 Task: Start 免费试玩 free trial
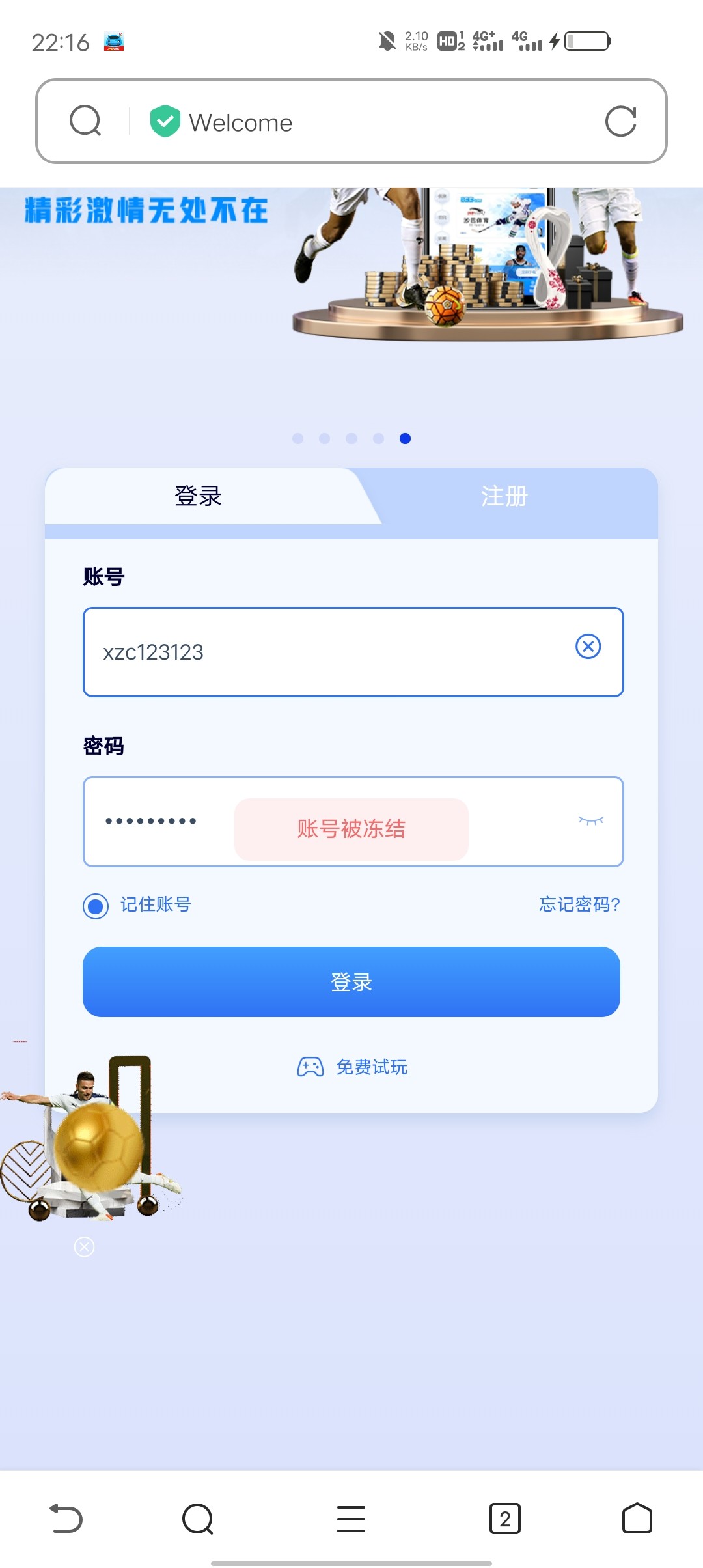(352, 1067)
